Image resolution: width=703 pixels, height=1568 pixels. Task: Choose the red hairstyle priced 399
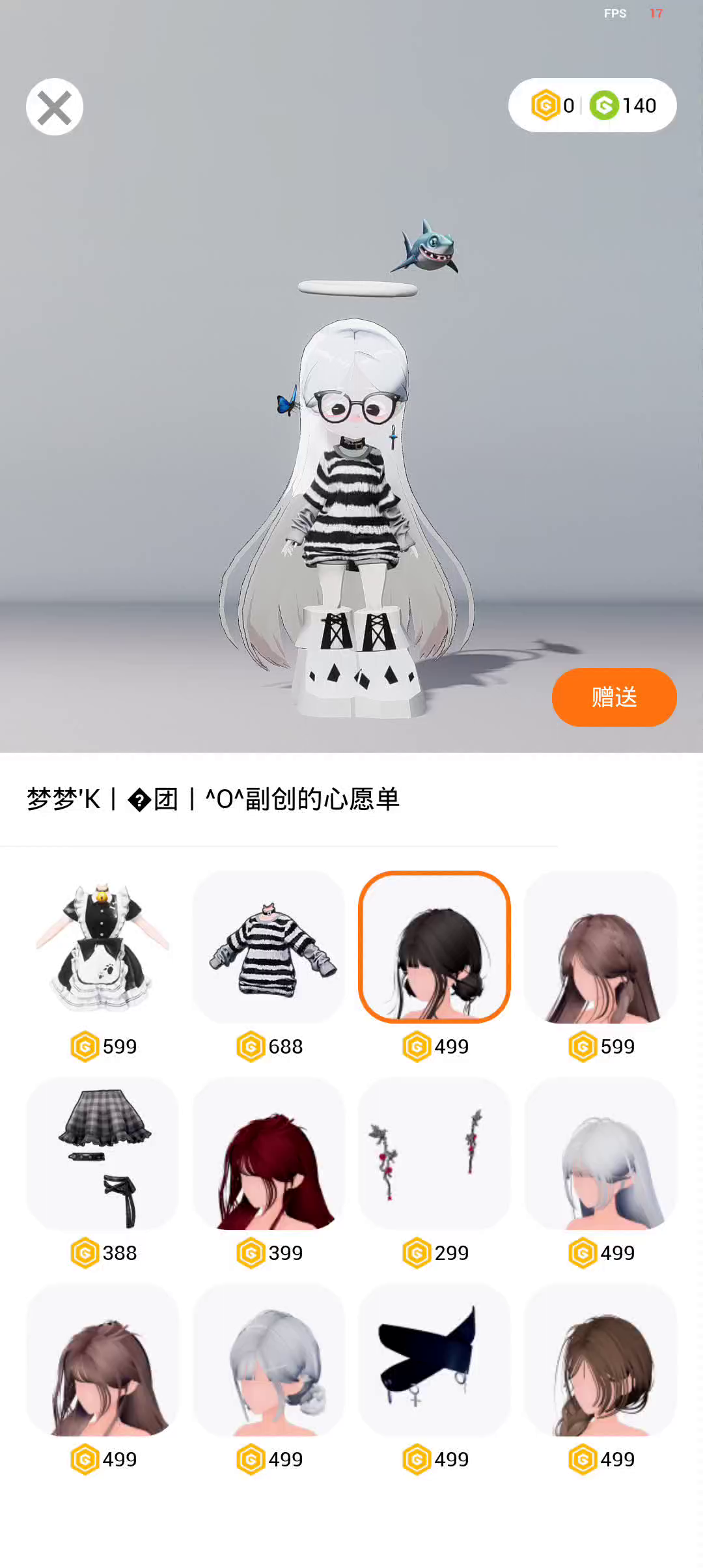(269, 1153)
